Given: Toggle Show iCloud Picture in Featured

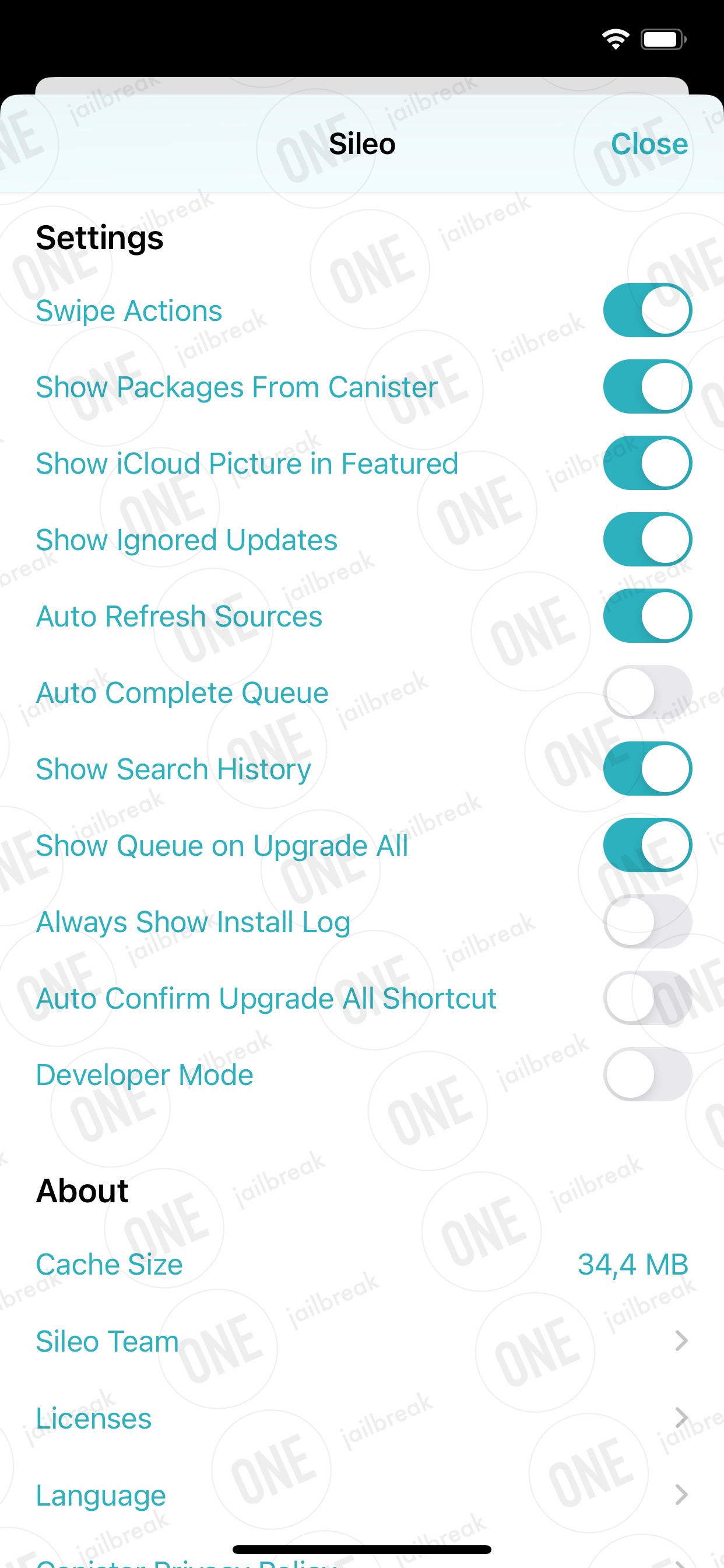Looking at the screenshot, I should [x=647, y=463].
